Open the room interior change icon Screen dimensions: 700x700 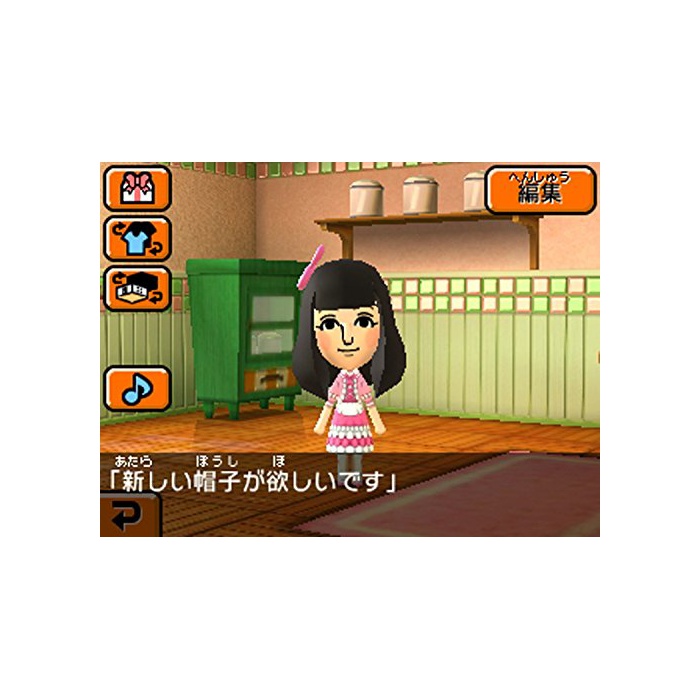[x=137, y=288]
